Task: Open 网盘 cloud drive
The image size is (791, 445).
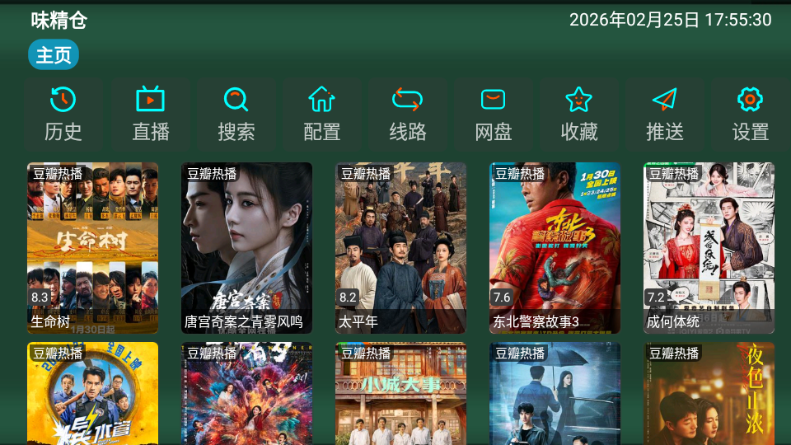Action: point(493,114)
